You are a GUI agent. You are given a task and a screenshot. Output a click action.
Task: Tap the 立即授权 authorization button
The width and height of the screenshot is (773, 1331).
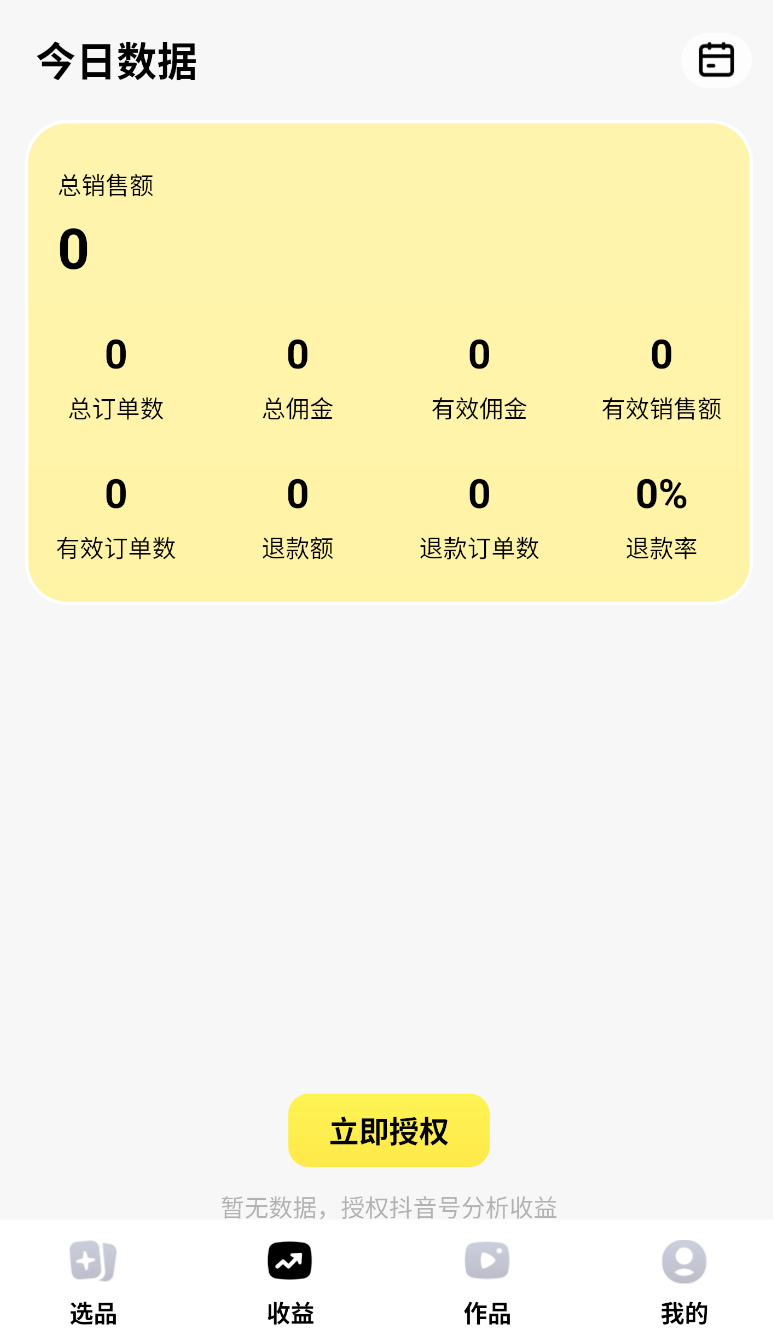pos(388,1130)
